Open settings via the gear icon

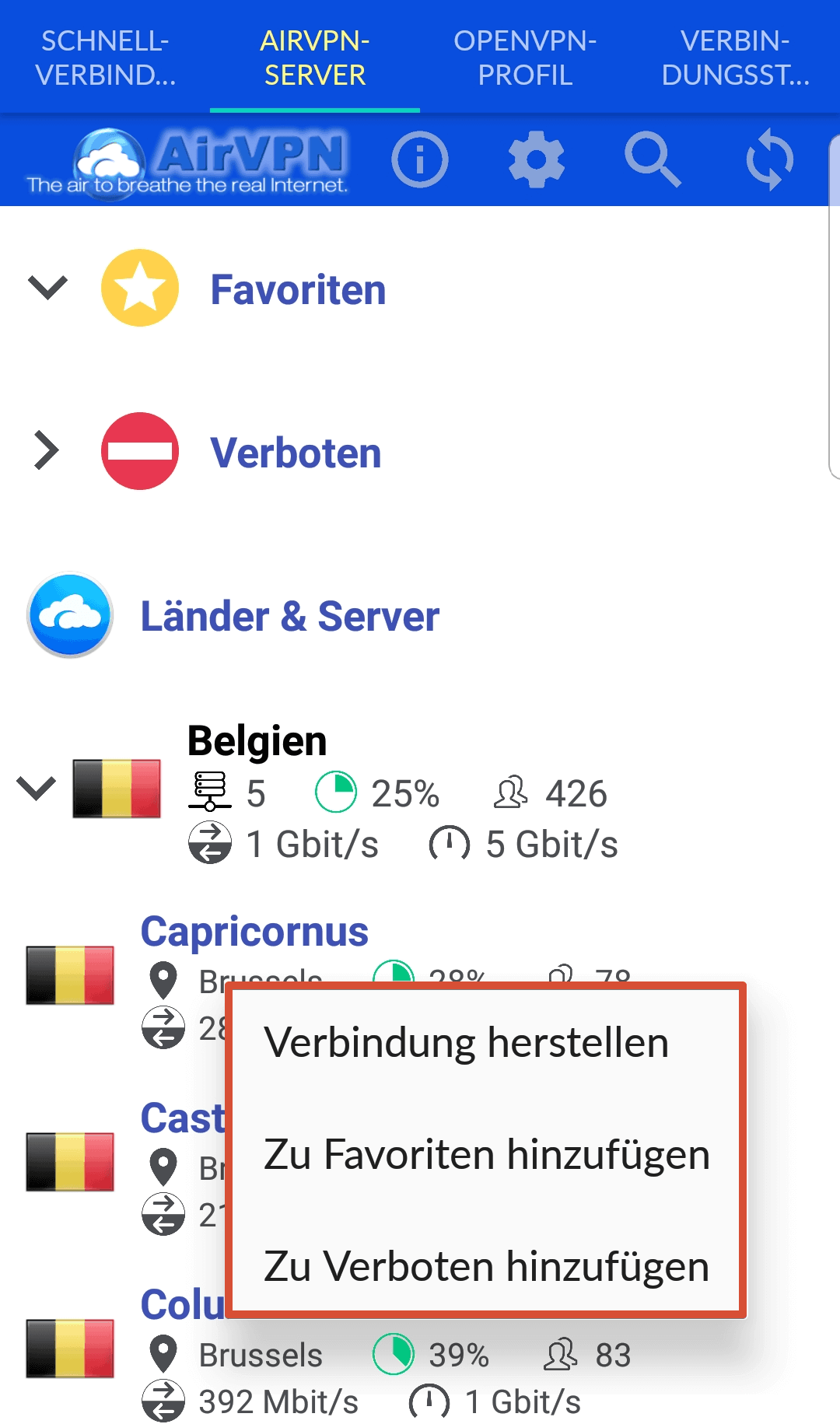536,160
